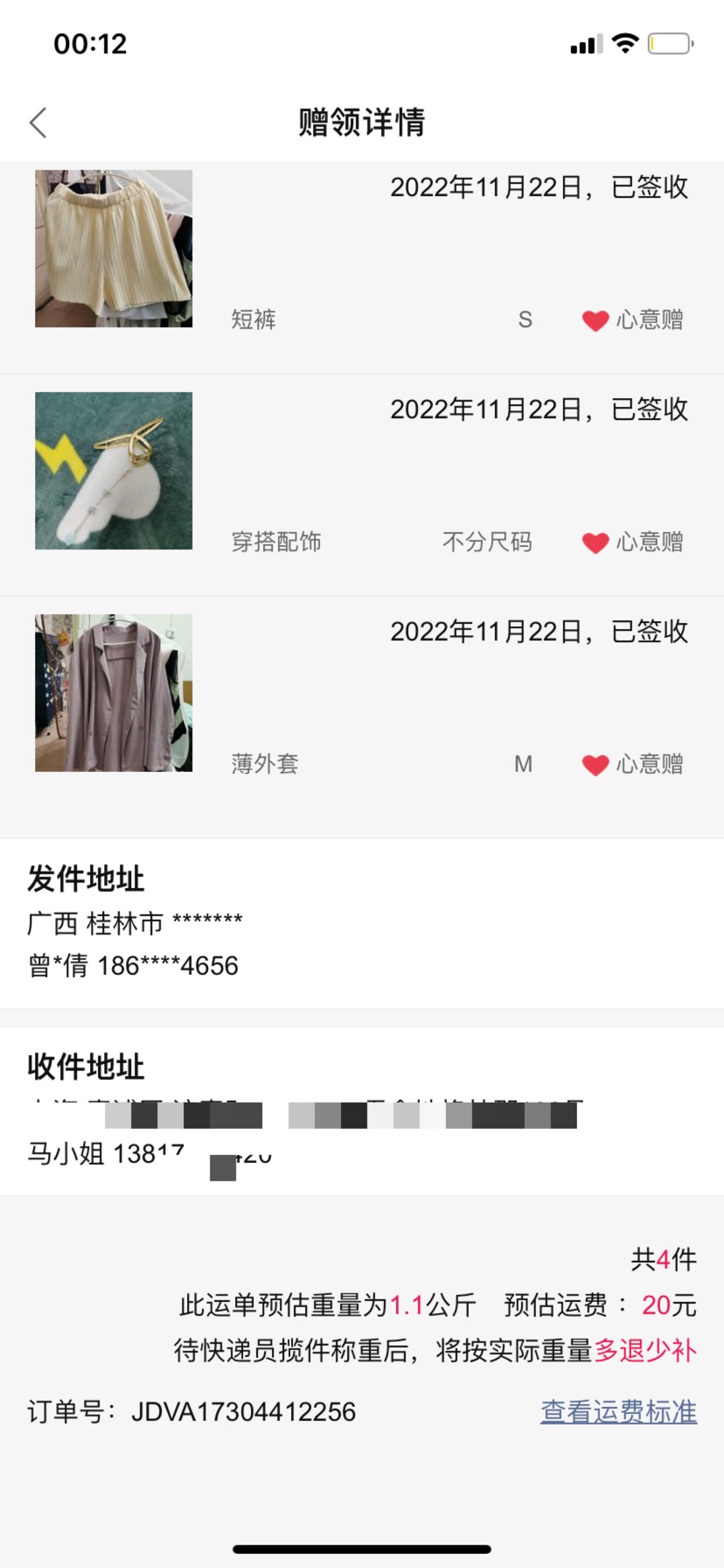Image resolution: width=724 pixels, height=1568 pixels.
Task: Open the 短裤 item photo
Action: [x=114, y=248]
